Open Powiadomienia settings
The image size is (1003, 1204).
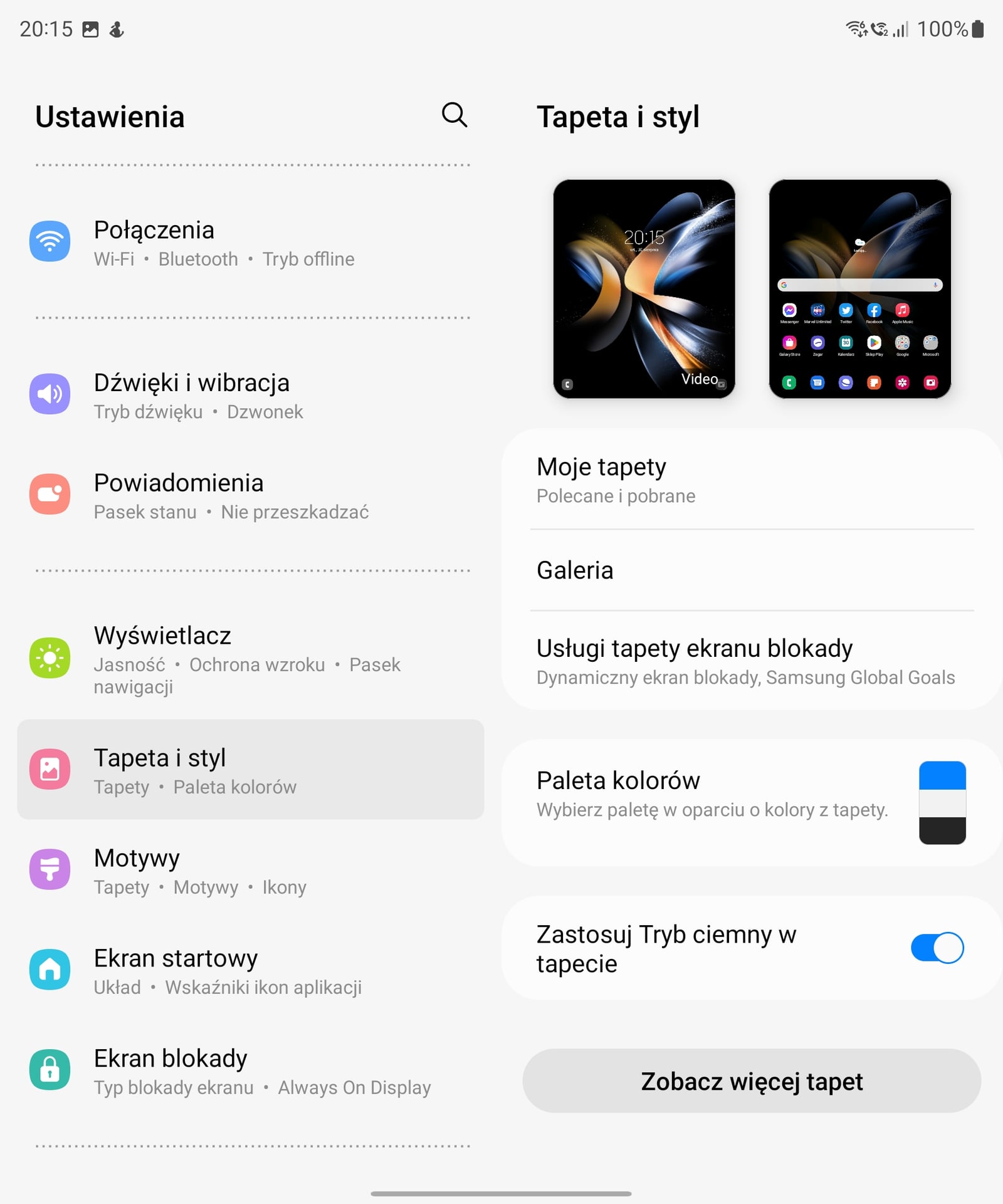251,496
